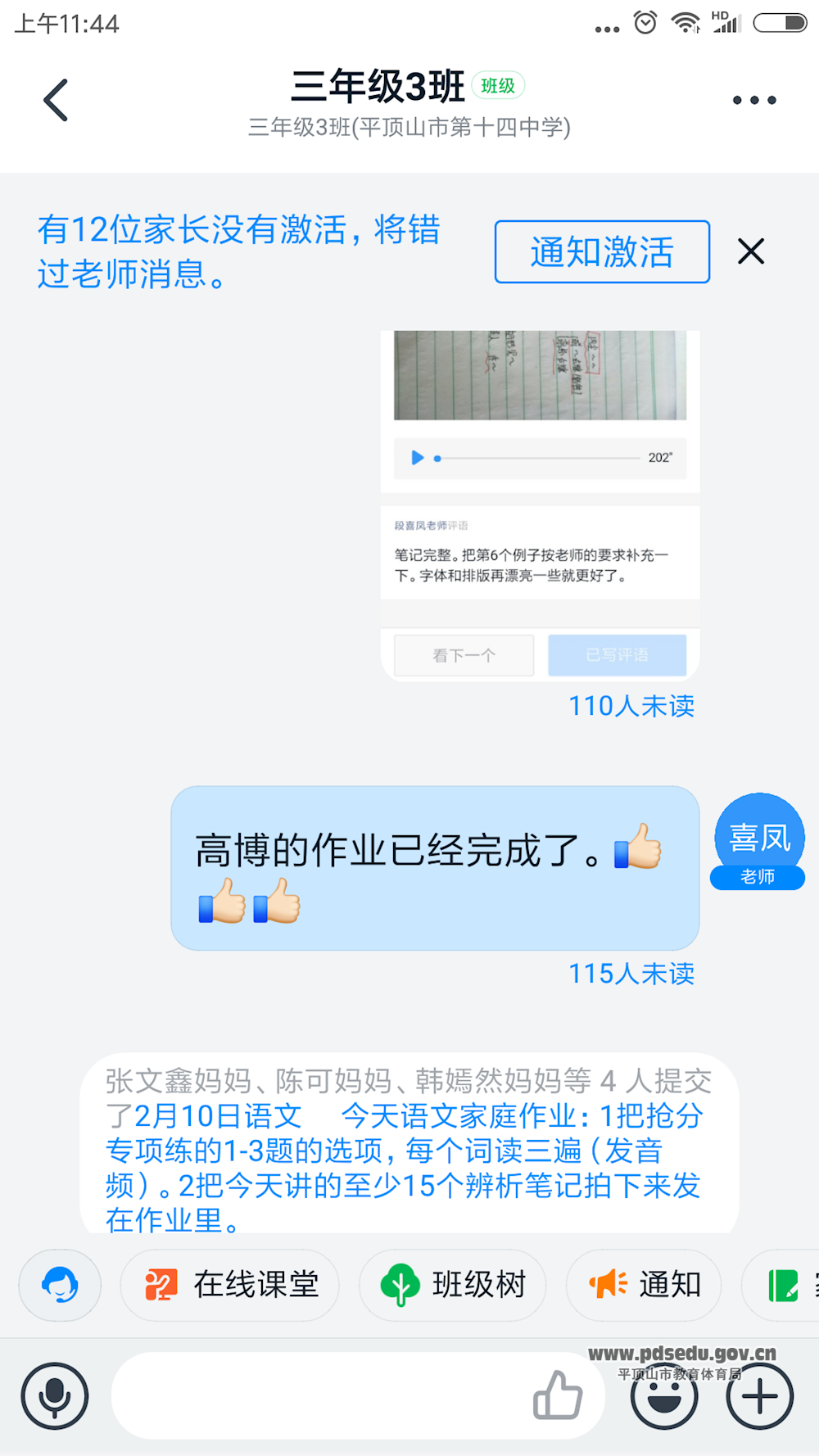Send a thumbs-up from the input bar
Viewport: 819px width, 1456px height.
(558, 1395)
